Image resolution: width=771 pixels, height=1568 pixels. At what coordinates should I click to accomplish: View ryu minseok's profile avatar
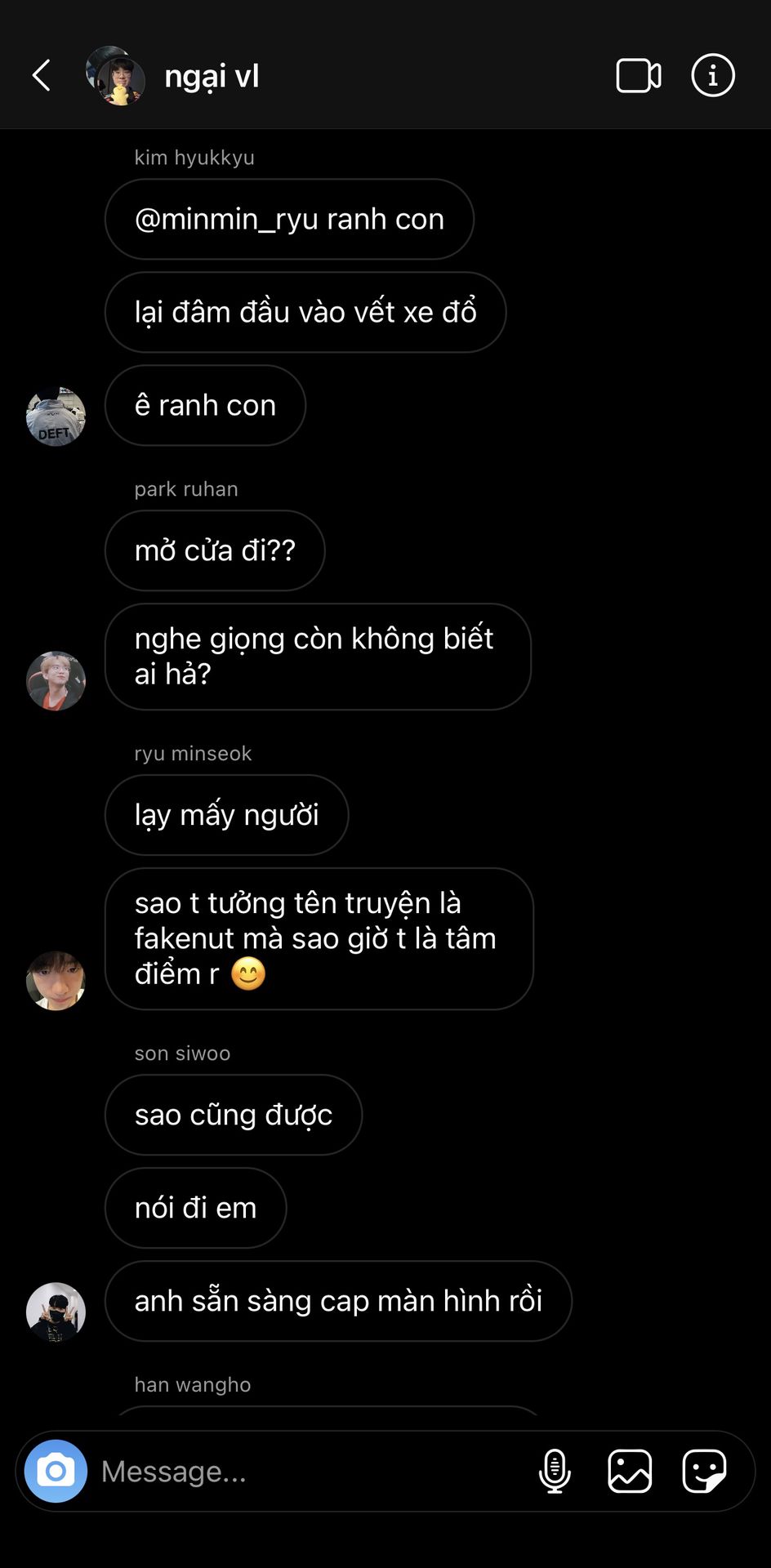[56, 981]
